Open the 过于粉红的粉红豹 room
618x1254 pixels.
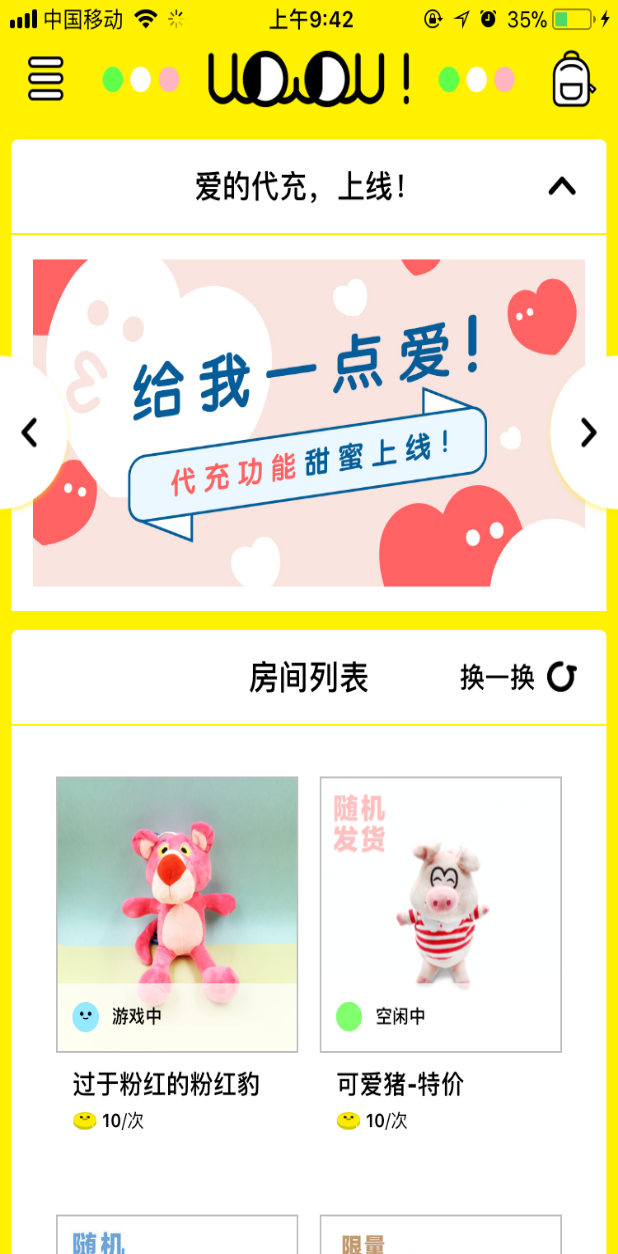click(x=177, y=914)
